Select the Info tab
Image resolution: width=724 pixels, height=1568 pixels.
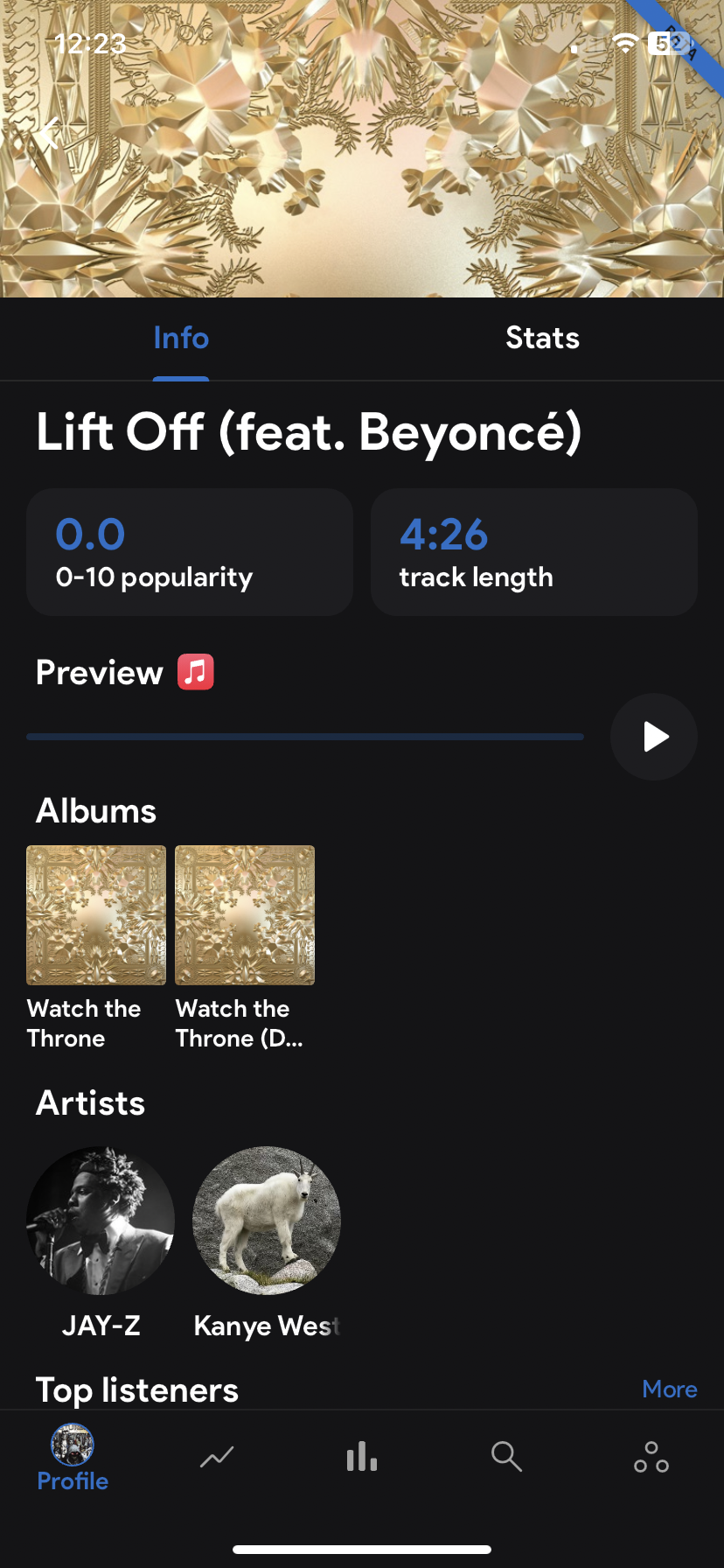pyautogui.click(x=181, y=339)
